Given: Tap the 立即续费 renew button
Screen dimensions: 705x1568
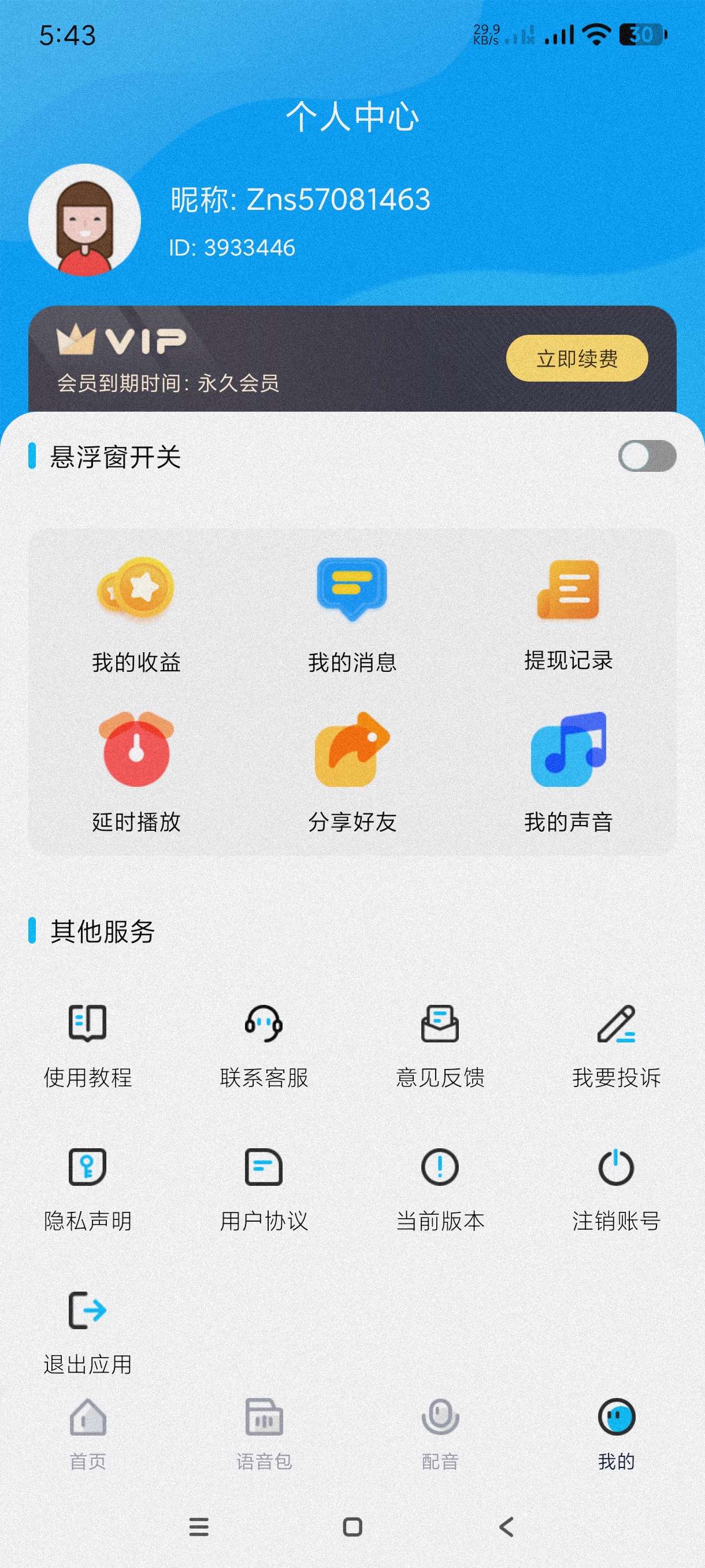Looking at the screenshot, I should tap(577, 358).
